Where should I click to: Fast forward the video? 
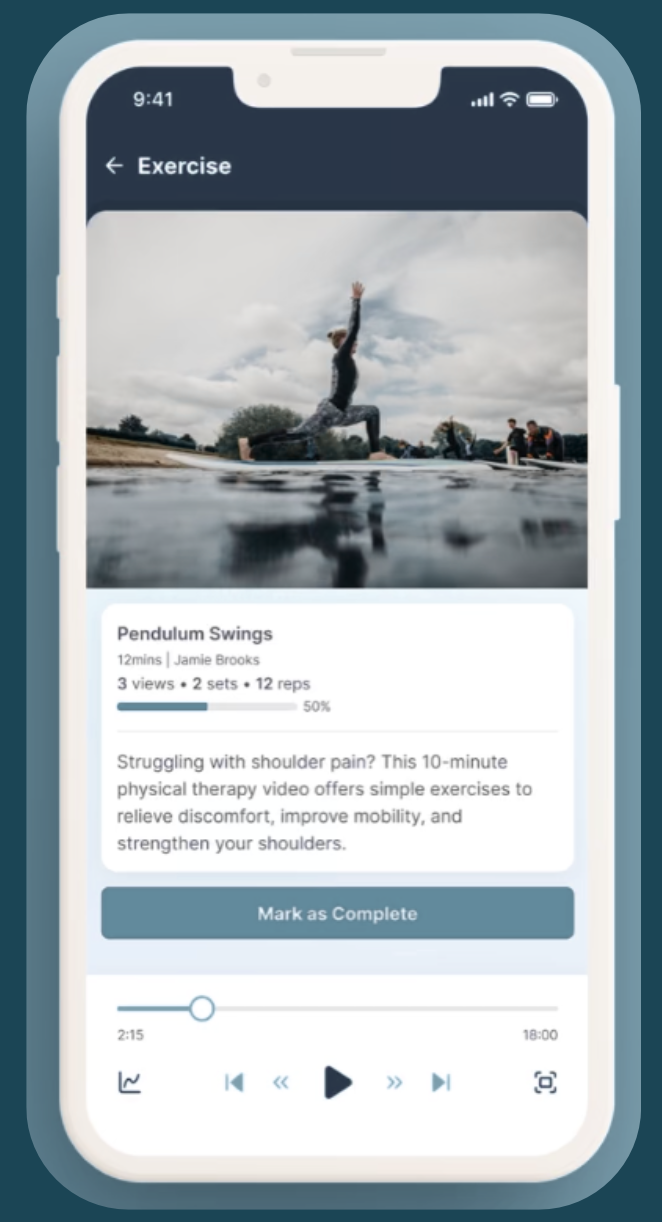[395, 1082]
